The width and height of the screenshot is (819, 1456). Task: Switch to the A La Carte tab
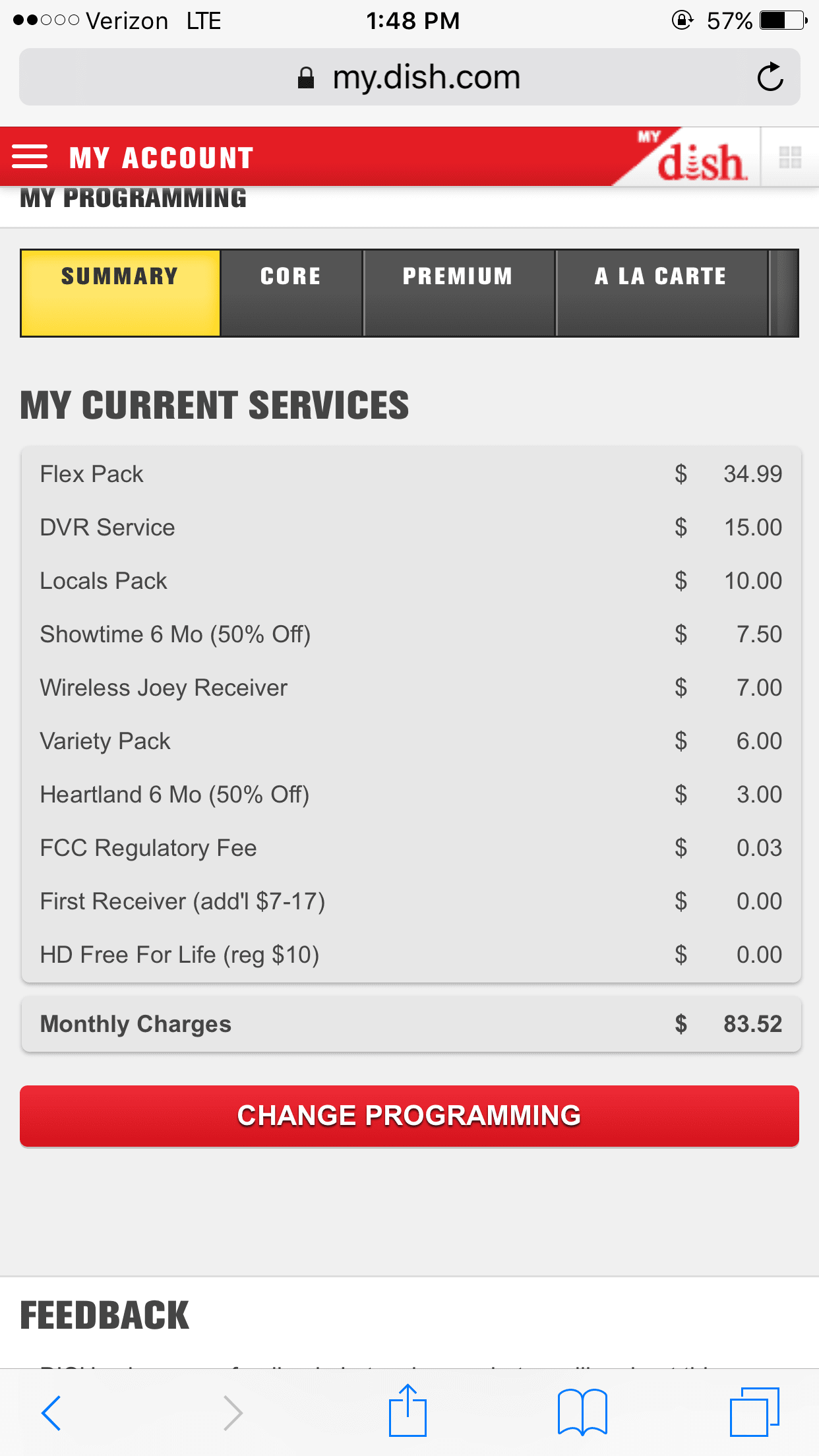[x=661, y=293]
